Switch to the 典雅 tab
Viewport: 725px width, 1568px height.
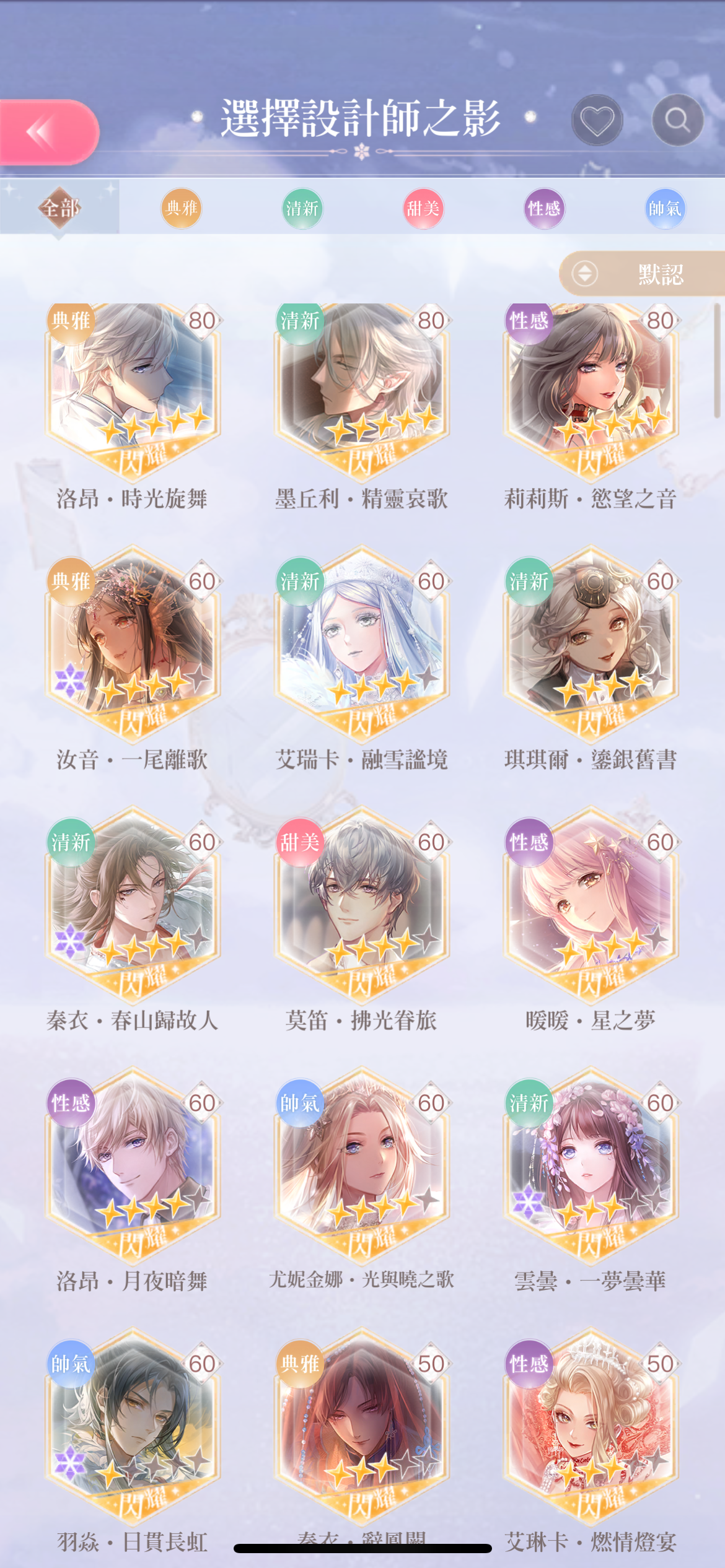pos(182,209)
